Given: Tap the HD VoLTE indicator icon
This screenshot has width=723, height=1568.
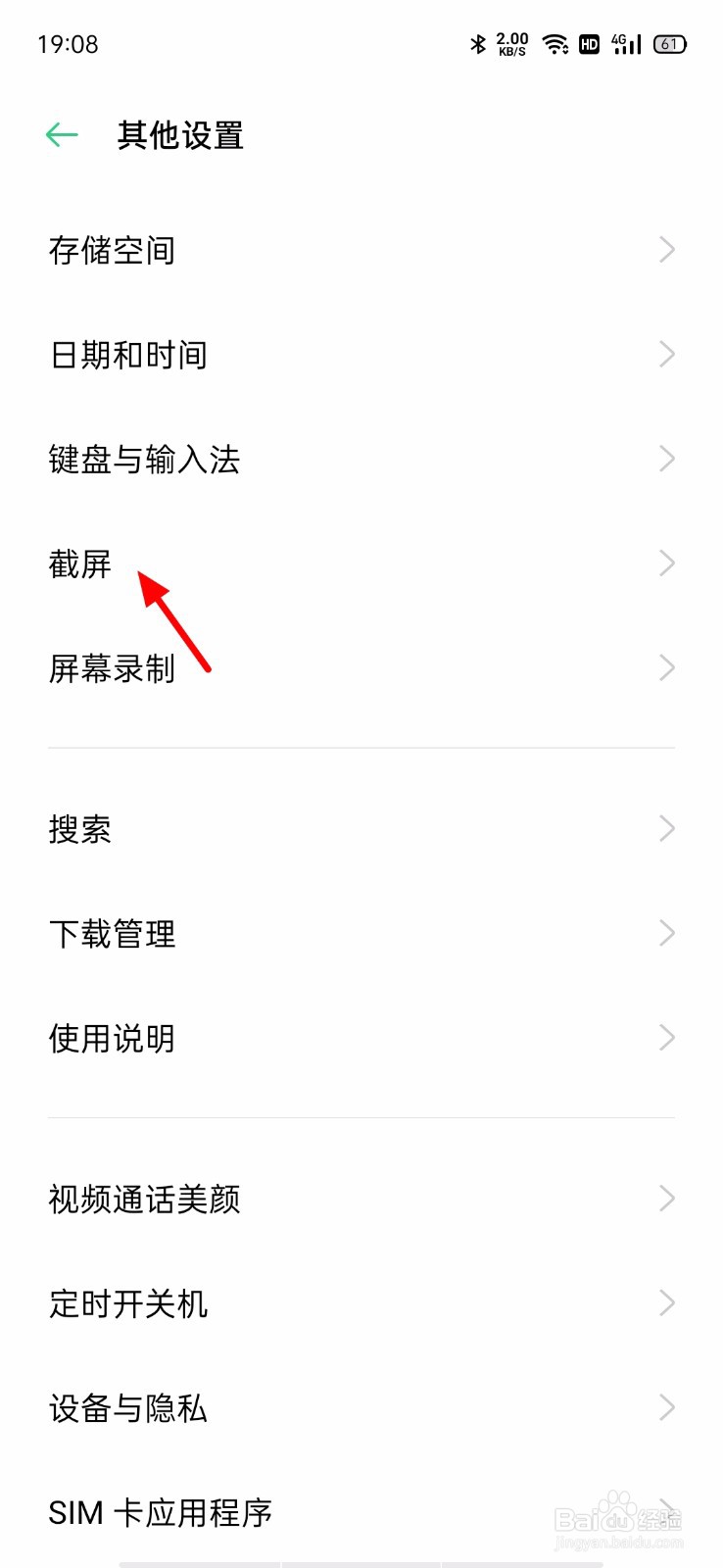Looking at the screenshot, I should pyautogui.click(x=589, y=44).
